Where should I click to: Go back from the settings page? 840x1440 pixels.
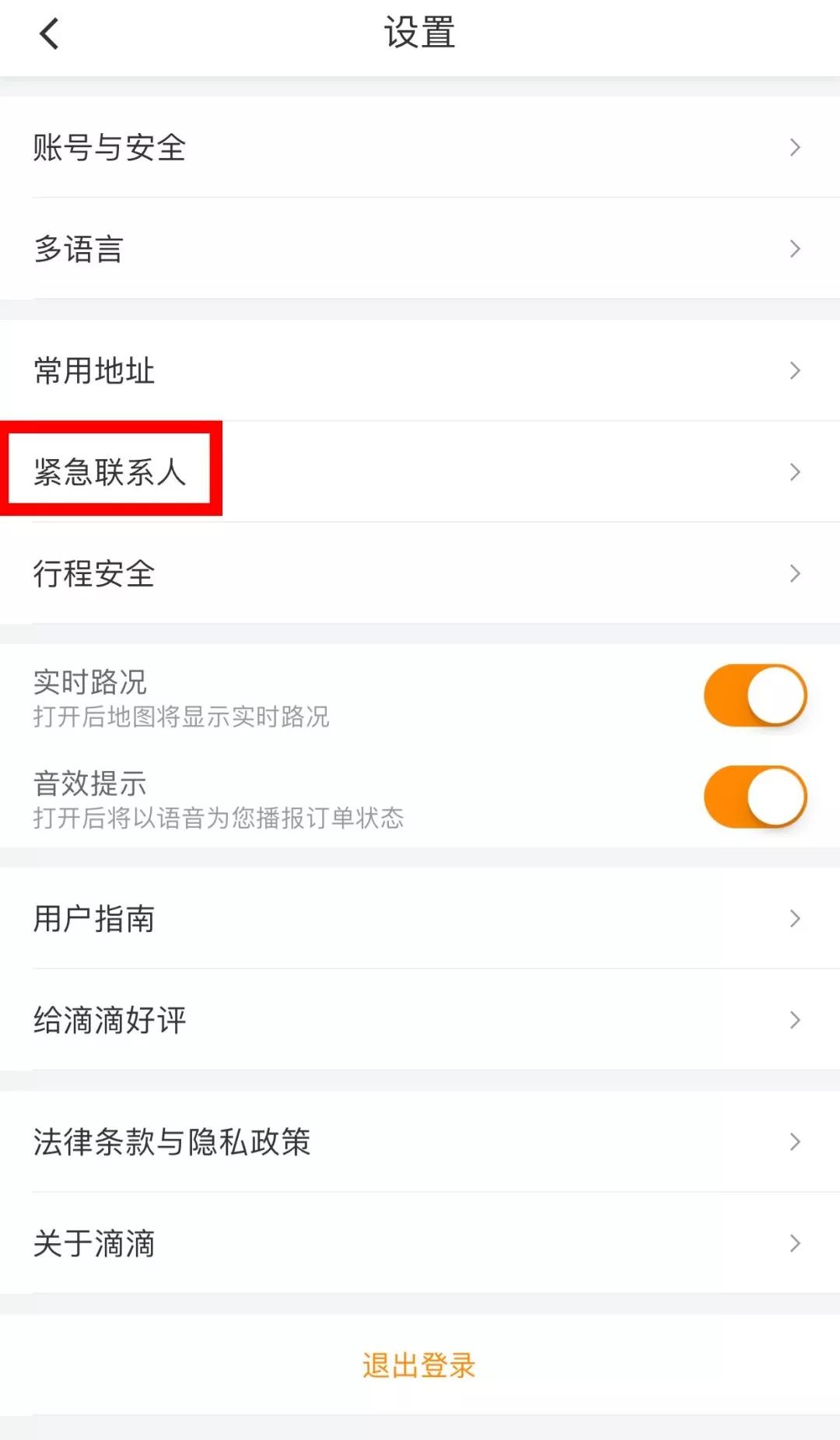pyautogui.click(x=49, y=34)
